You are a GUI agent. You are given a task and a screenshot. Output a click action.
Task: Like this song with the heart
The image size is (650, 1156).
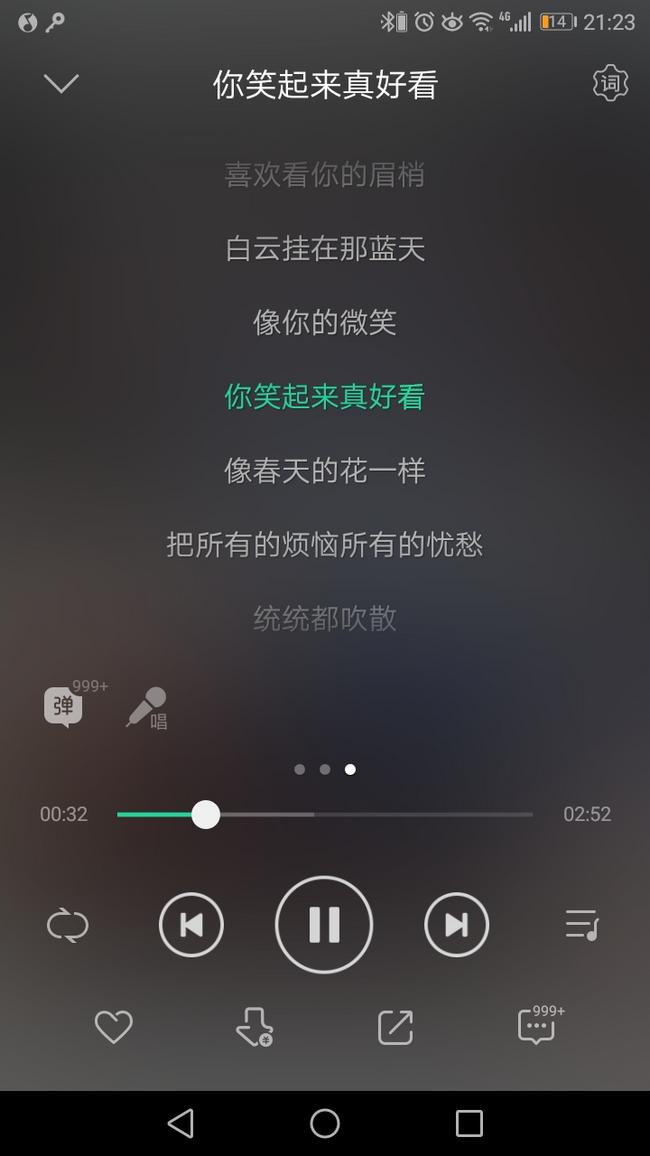point(113,1027)
